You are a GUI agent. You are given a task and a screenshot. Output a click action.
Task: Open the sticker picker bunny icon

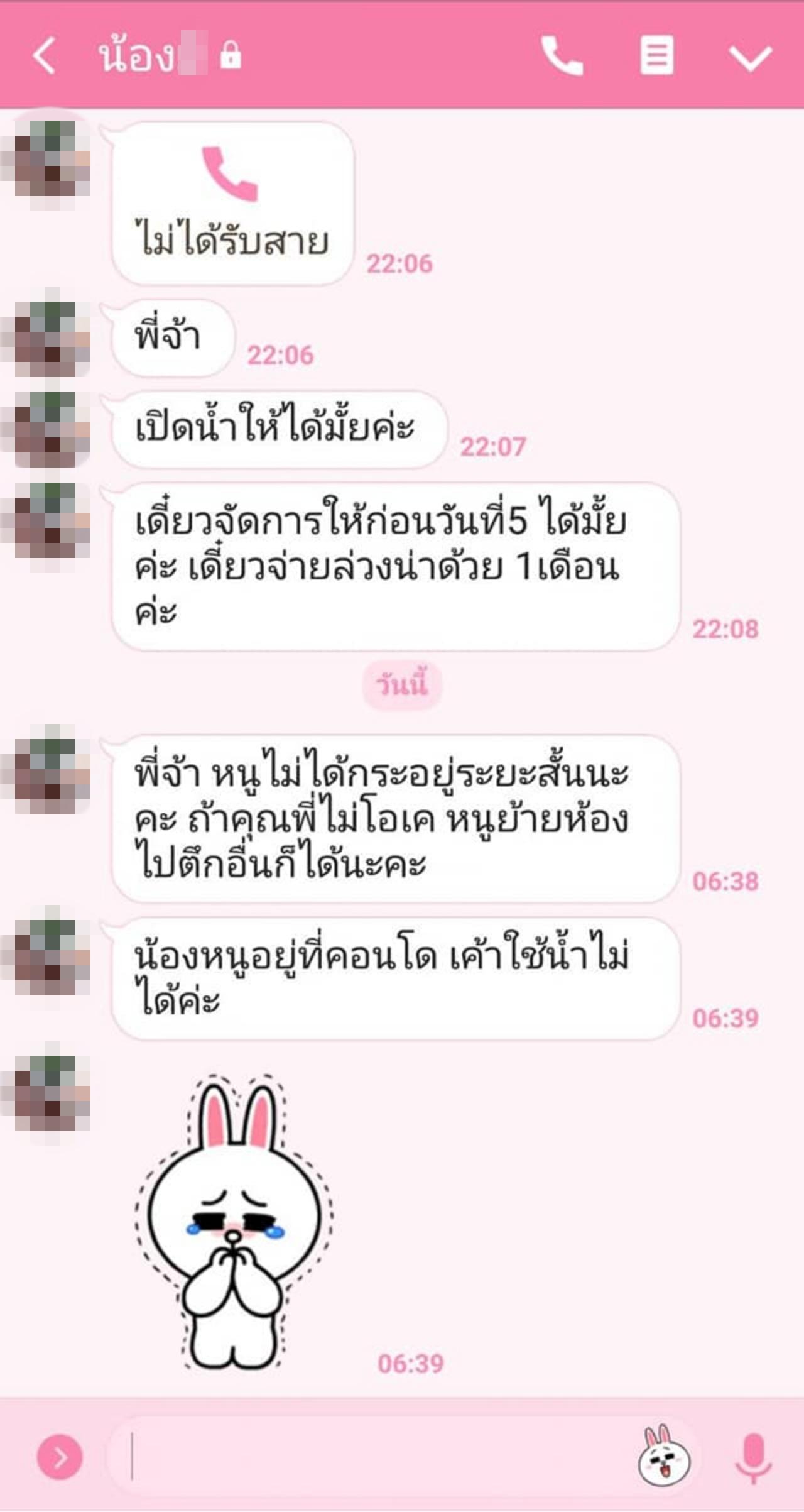(664, 1456)
